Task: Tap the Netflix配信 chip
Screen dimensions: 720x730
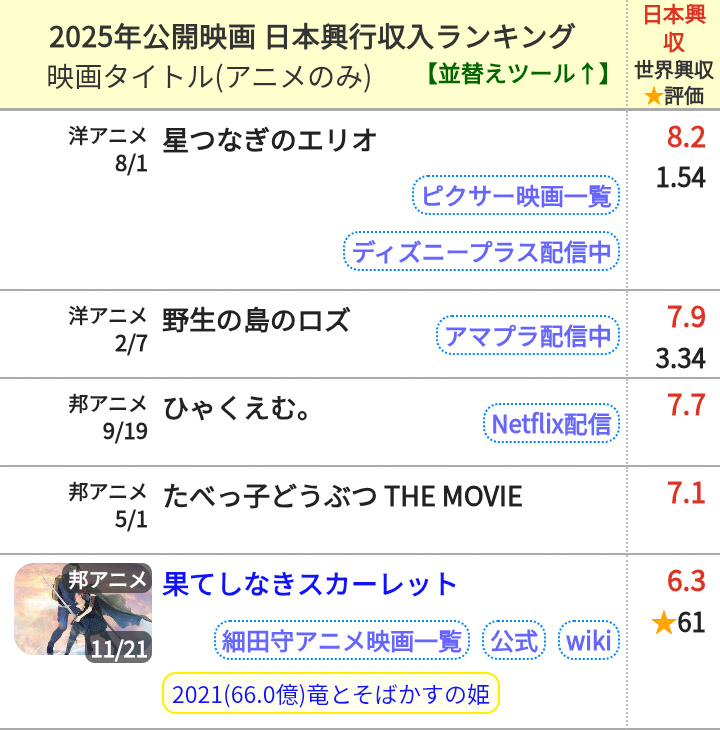Action: [551, 424]
